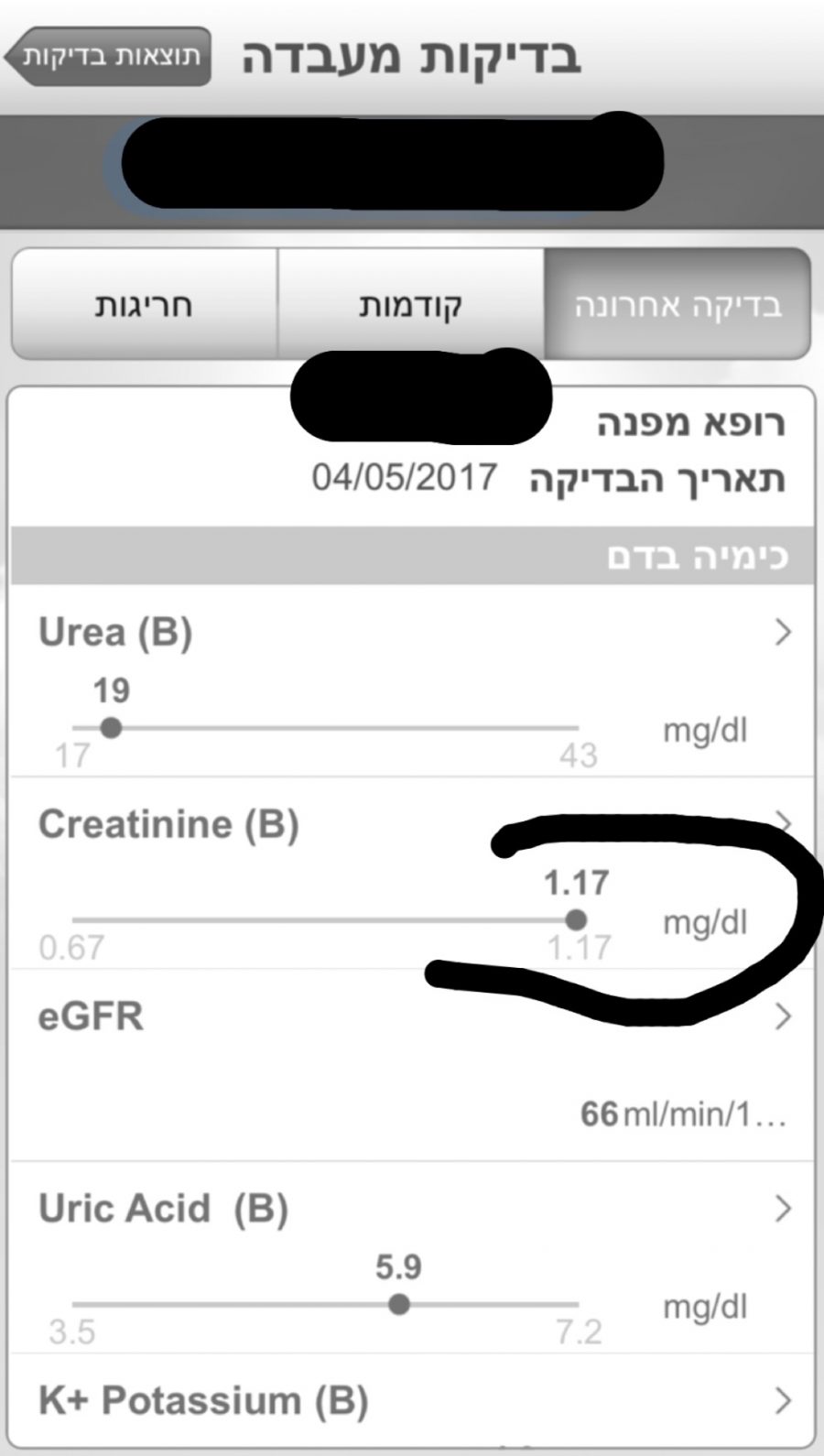Screen dimensions: 824x1456
Task: Go back to תוצאות בדיקות
Action: (x=110, y=57)
